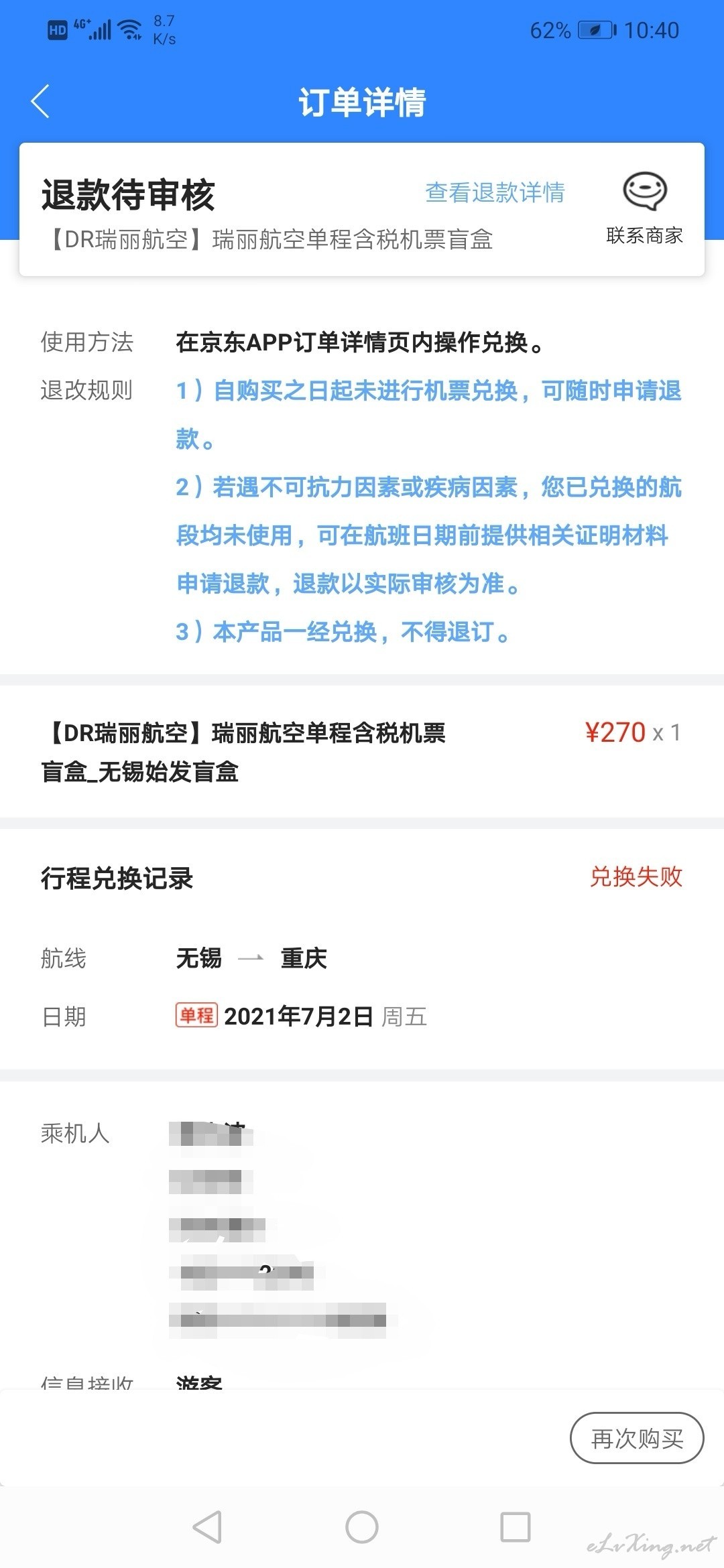Open 查看退款详情 link
724x1568 pixels.
coord(495,193)
